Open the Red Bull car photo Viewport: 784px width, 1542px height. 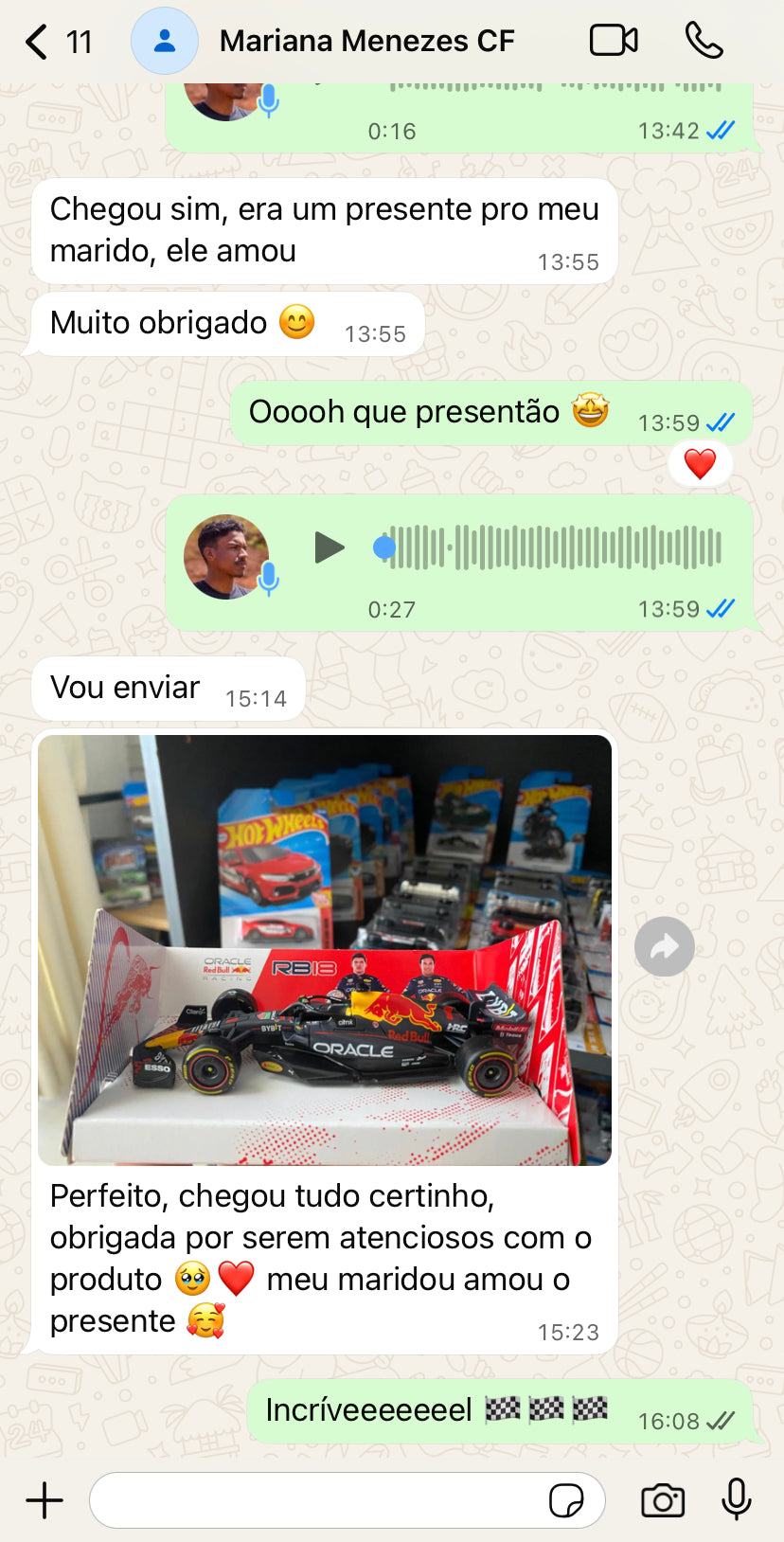coord(325,949)
